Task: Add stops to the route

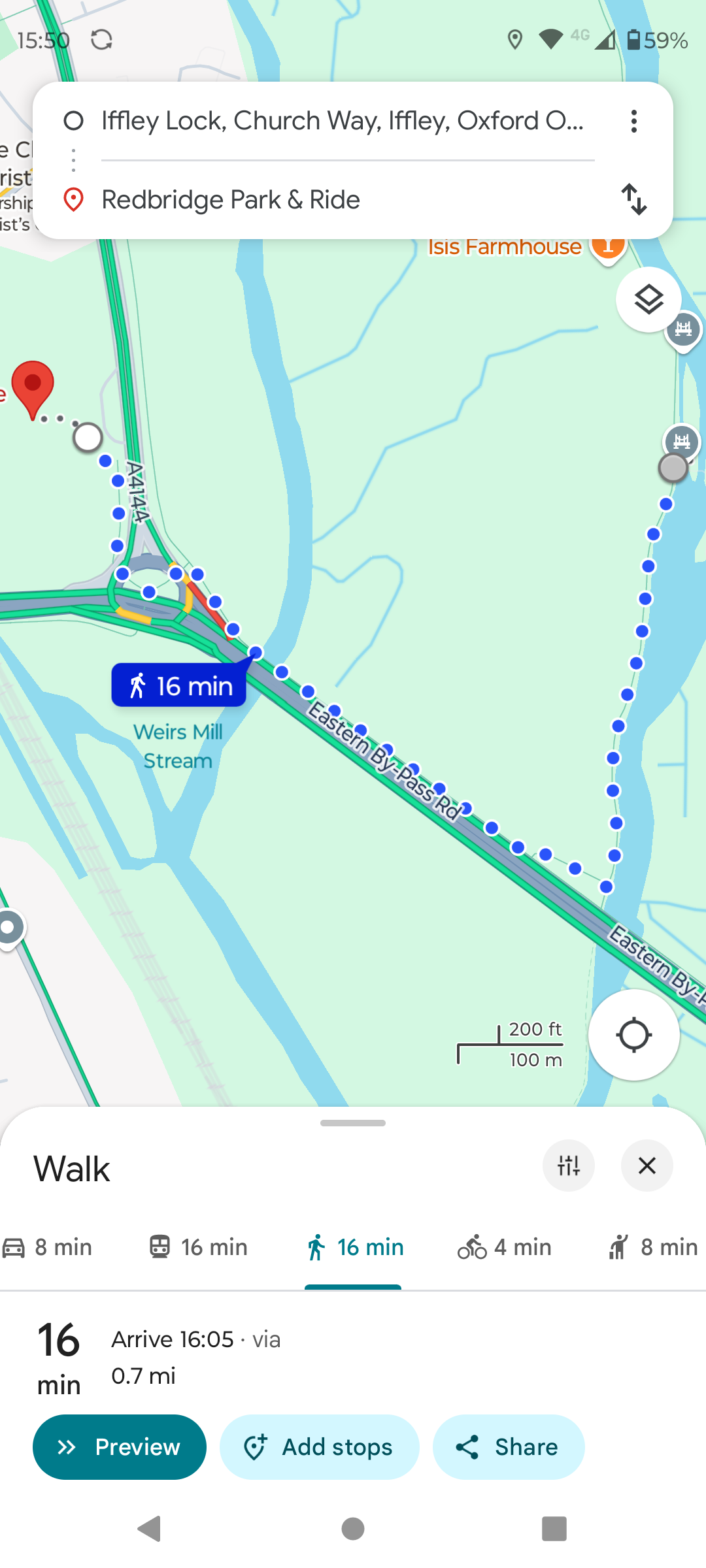Action: 319,1447
